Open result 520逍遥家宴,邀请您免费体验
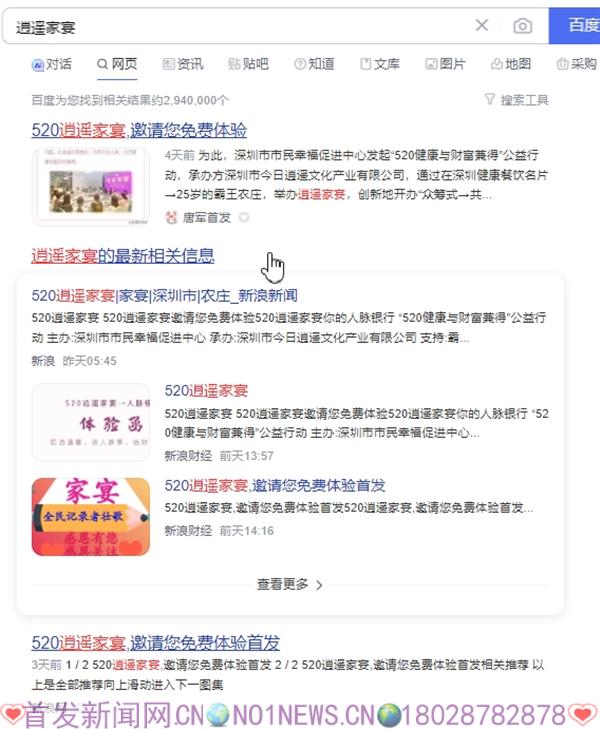 [139, 130]
